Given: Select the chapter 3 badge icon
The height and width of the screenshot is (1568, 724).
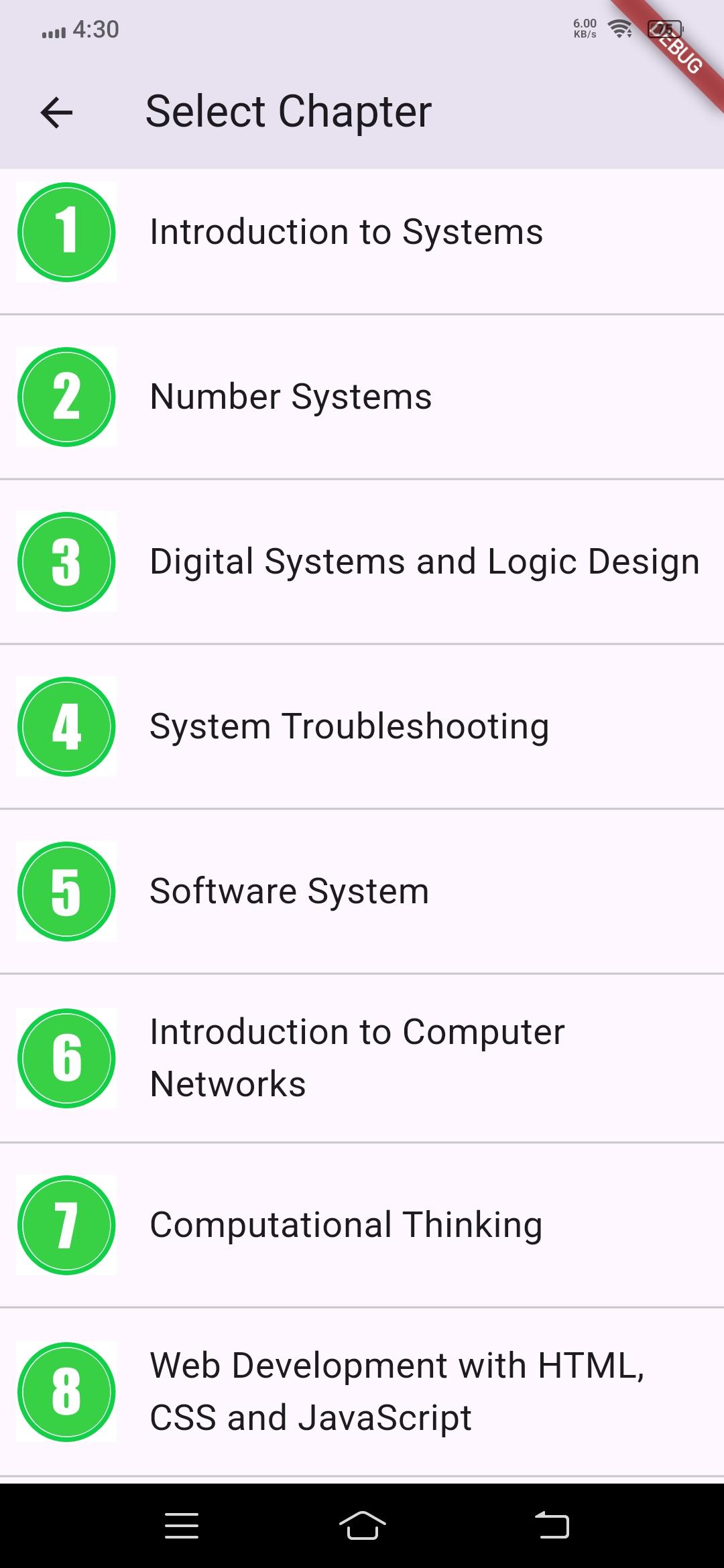Looking at the screenshot, I should point(66,562).
